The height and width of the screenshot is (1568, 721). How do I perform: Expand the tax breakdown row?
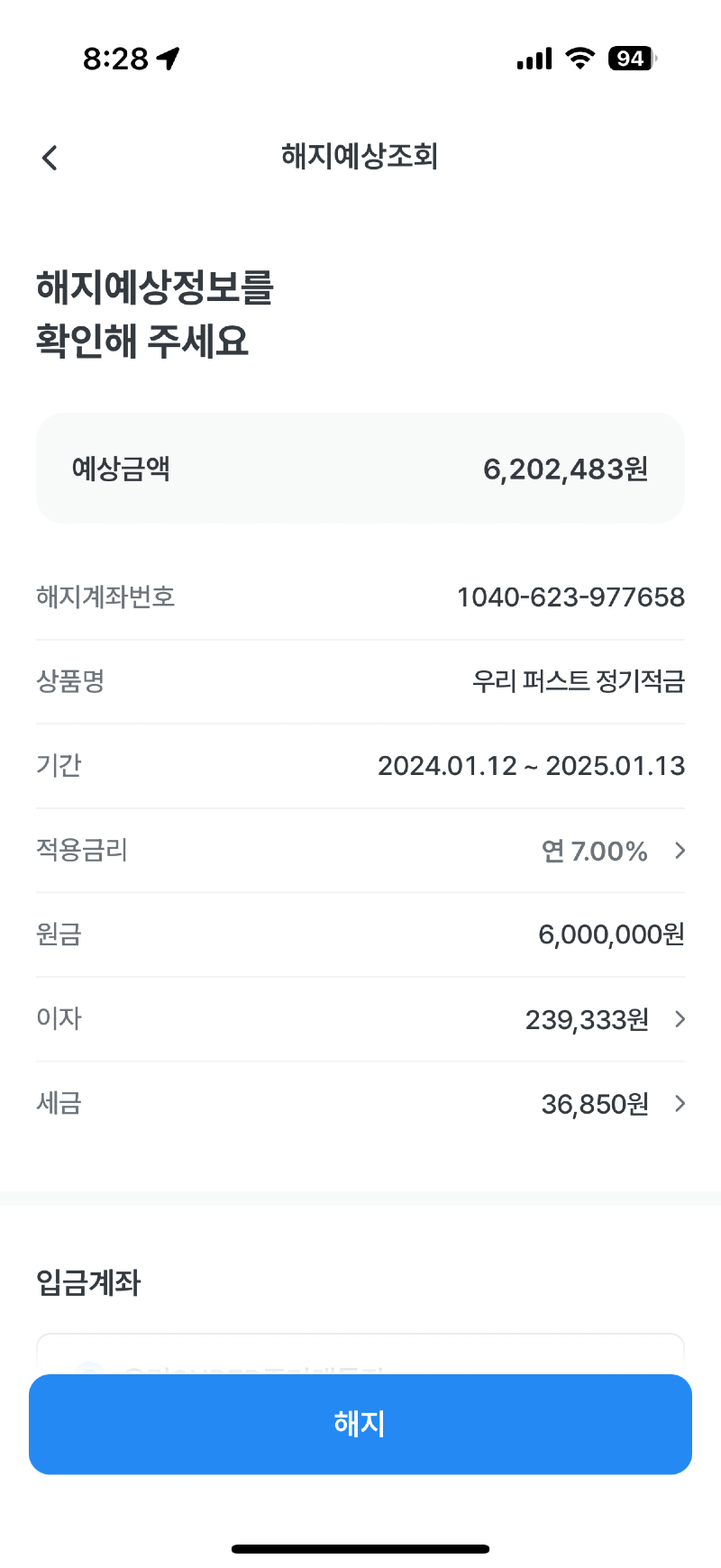coord(593,1103)
